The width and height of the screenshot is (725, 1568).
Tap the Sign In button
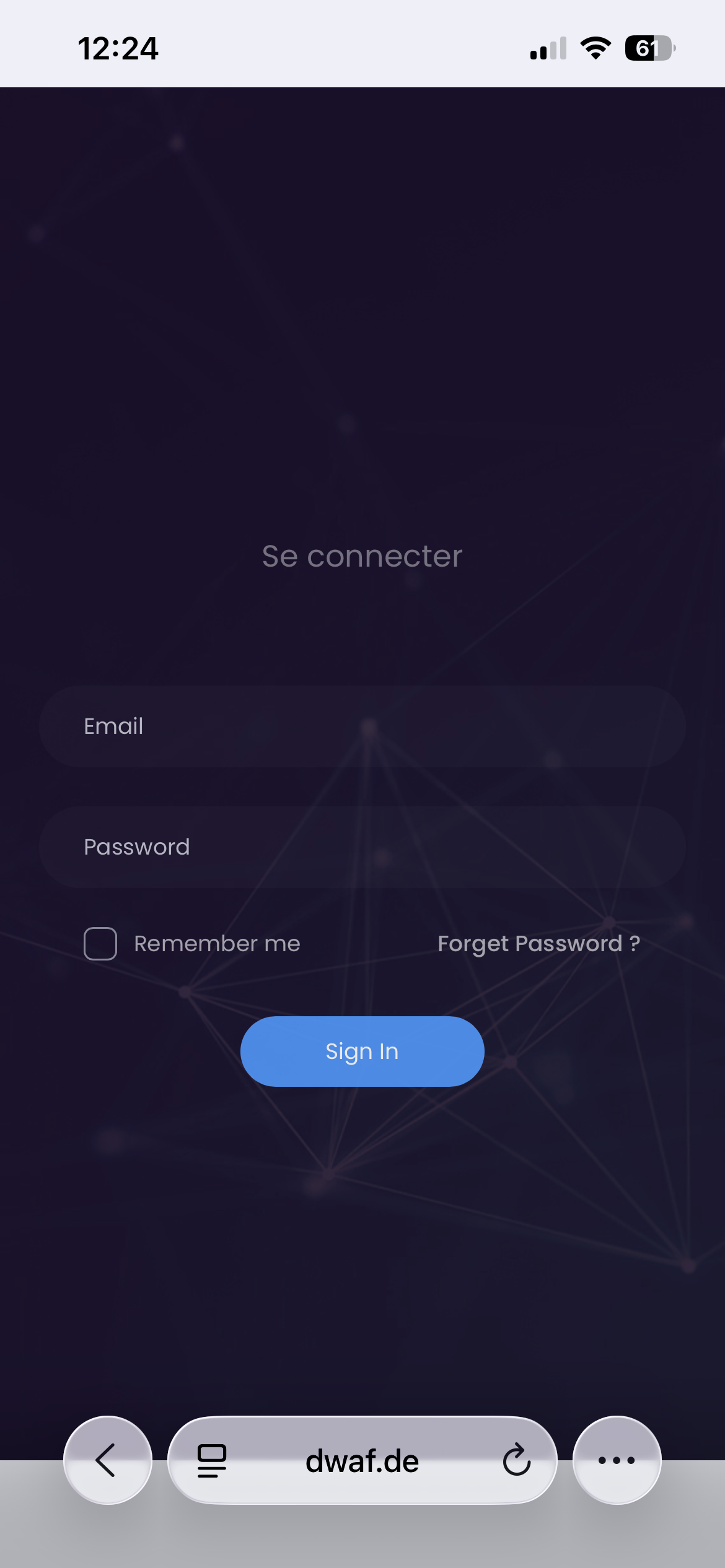pyautogui.click(x=362, y=1052)
